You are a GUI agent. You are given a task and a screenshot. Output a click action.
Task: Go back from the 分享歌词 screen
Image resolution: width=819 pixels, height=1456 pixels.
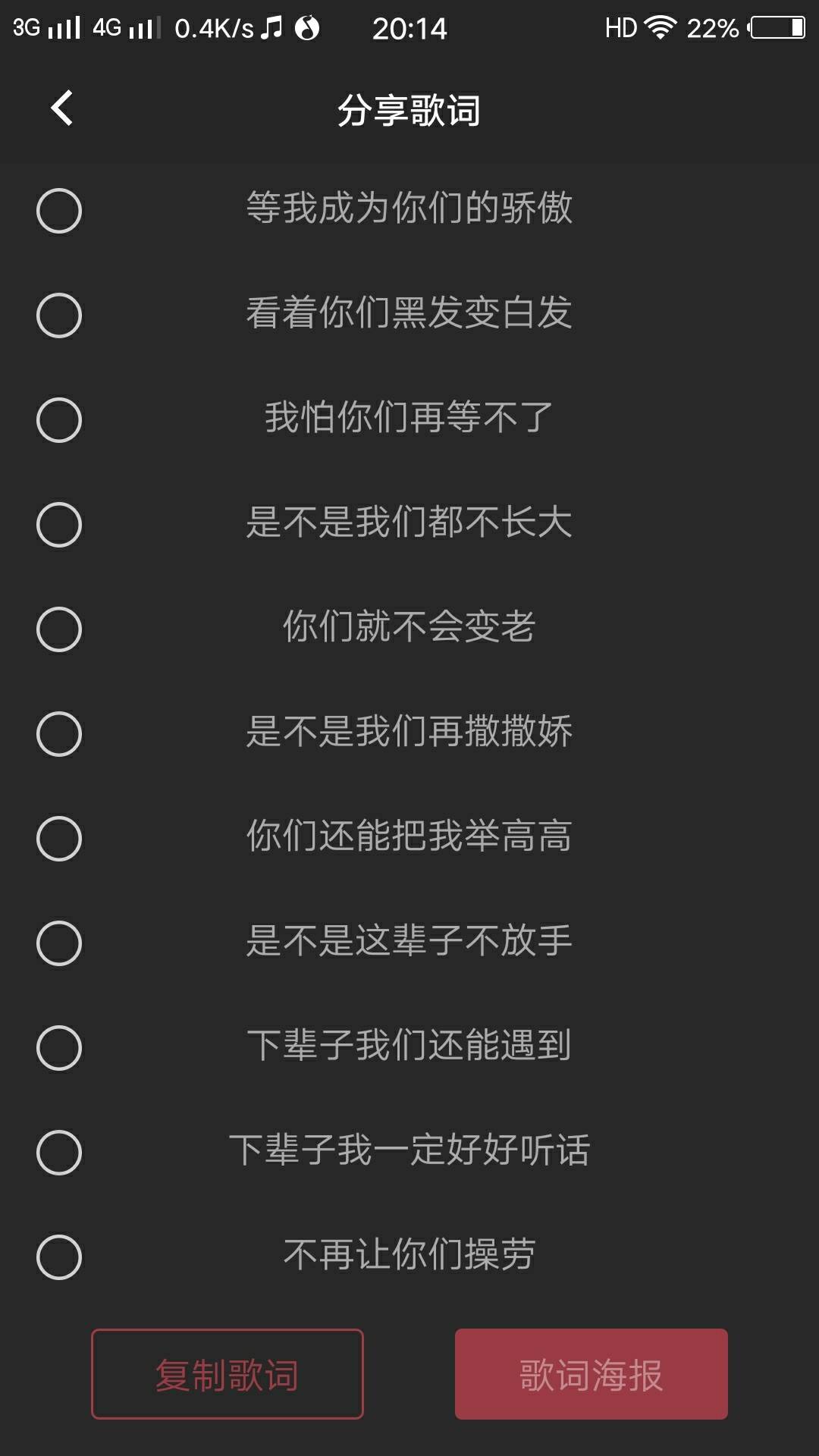pos(62,108)
